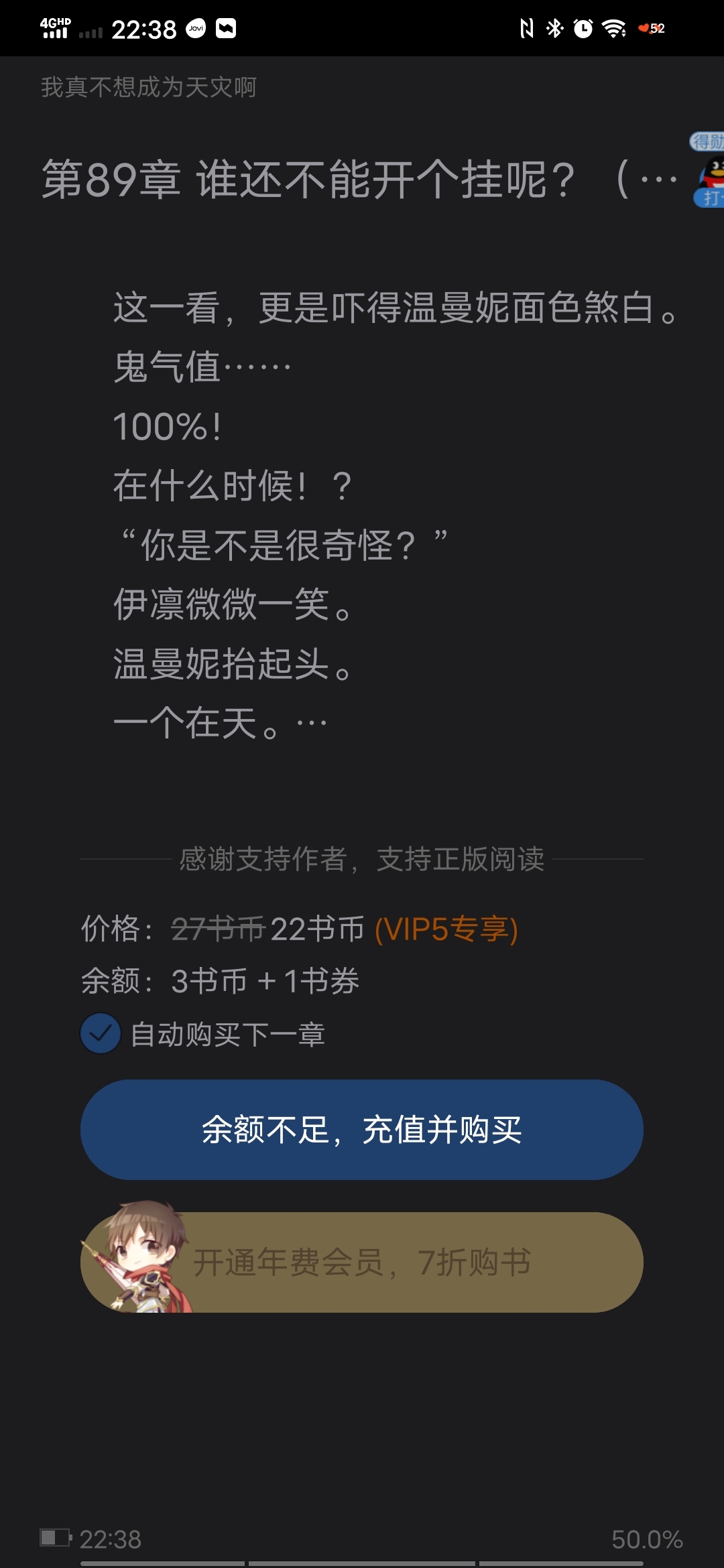Uncheck 自动购买下一章 checkbox
Viewport: 724px width, 1568px height.
(101, 1033)
